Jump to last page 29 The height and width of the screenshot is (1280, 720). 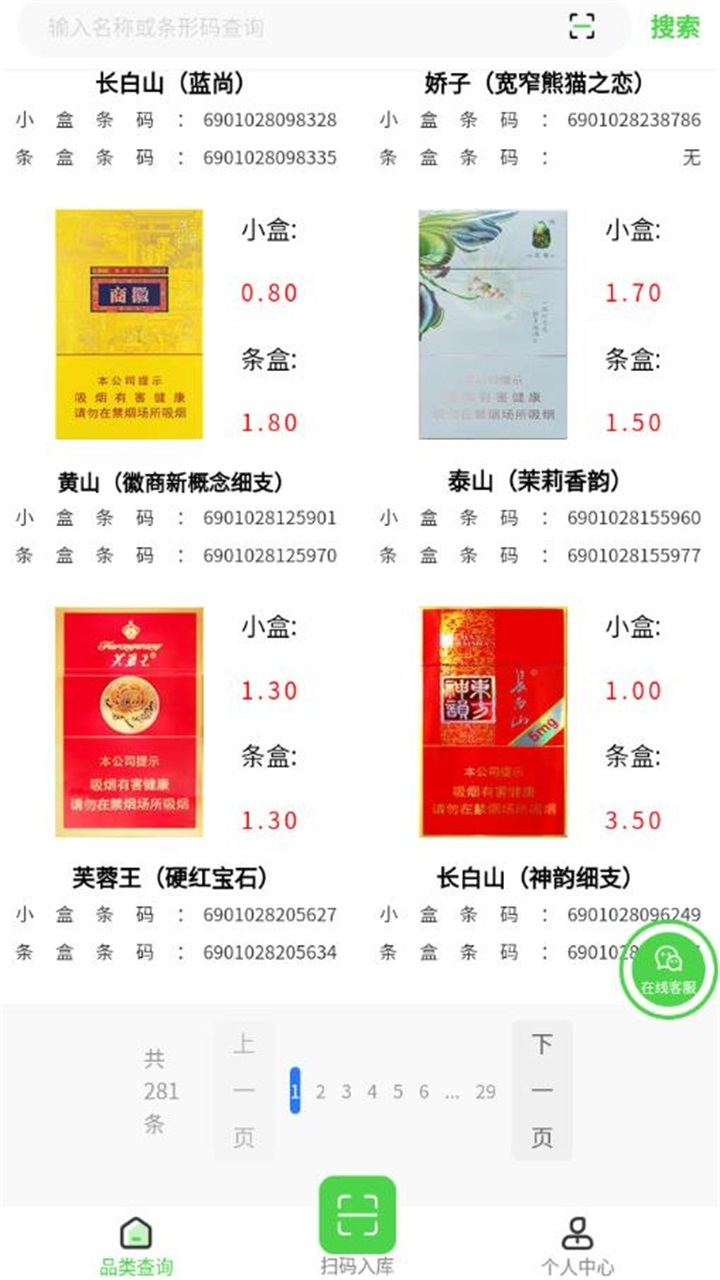click(x=486, y=1092)
